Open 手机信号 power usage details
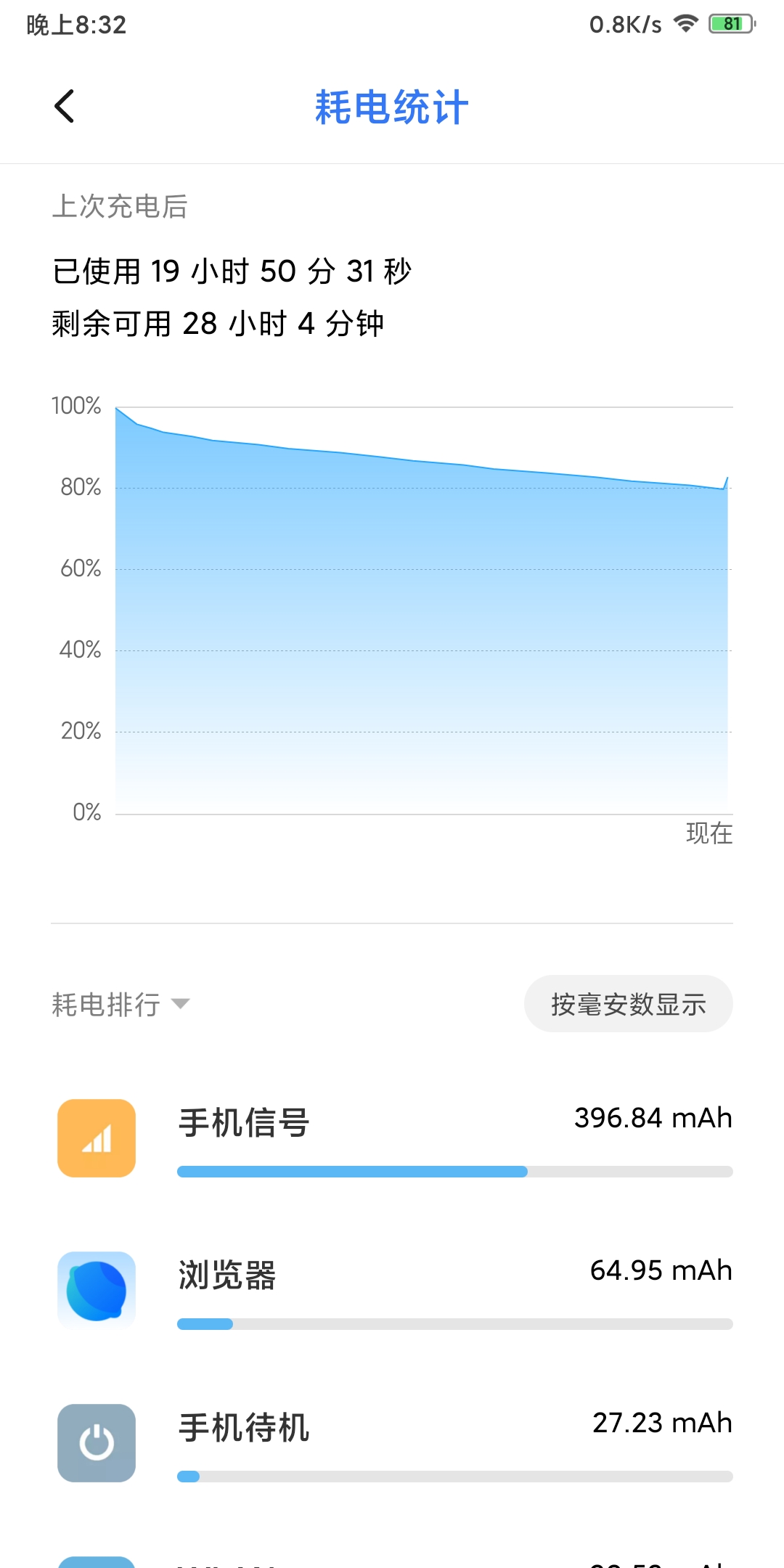784x1568 pixels. point(392,1138)
